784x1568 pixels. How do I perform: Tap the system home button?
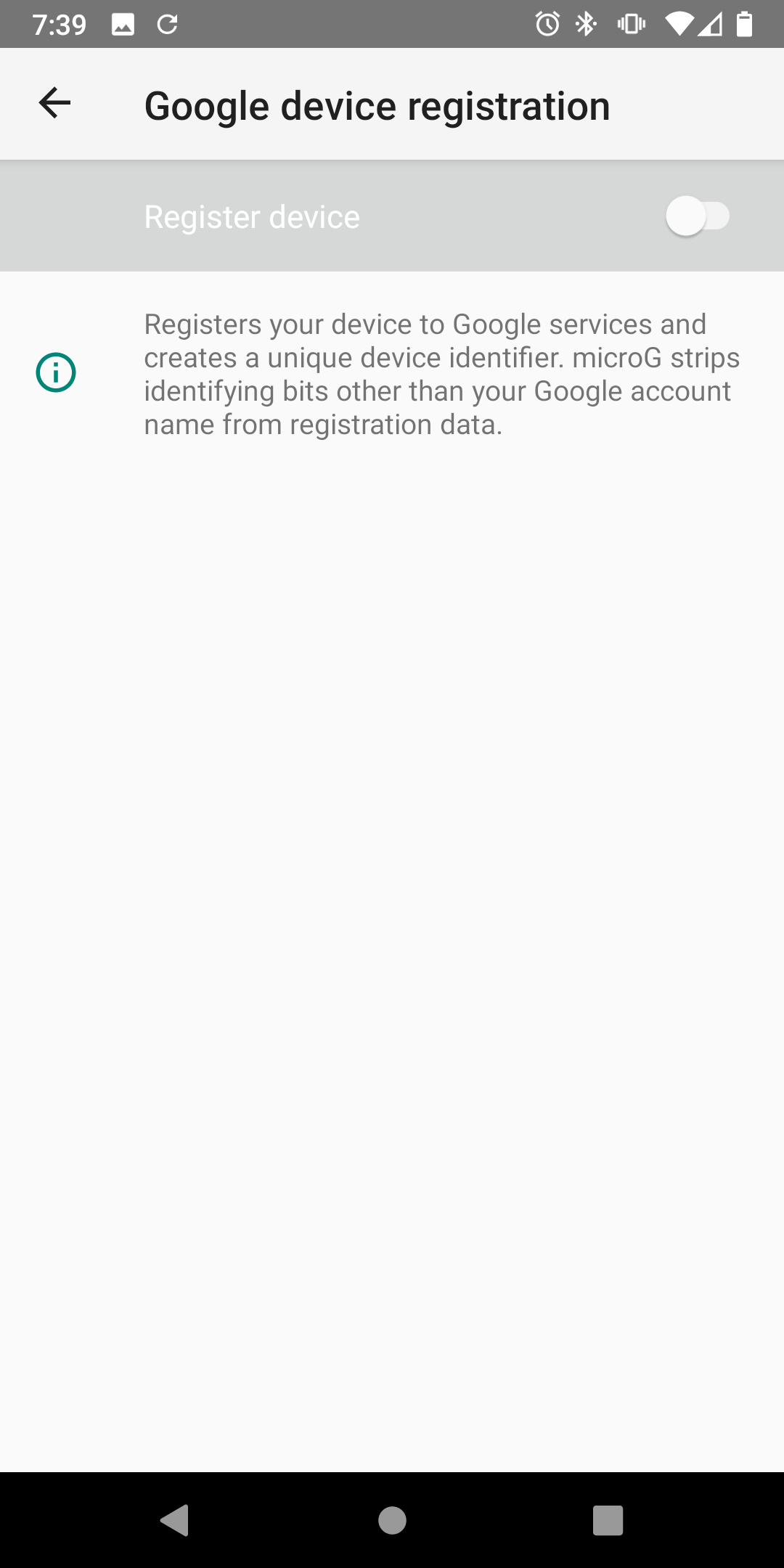(392, 1520)
